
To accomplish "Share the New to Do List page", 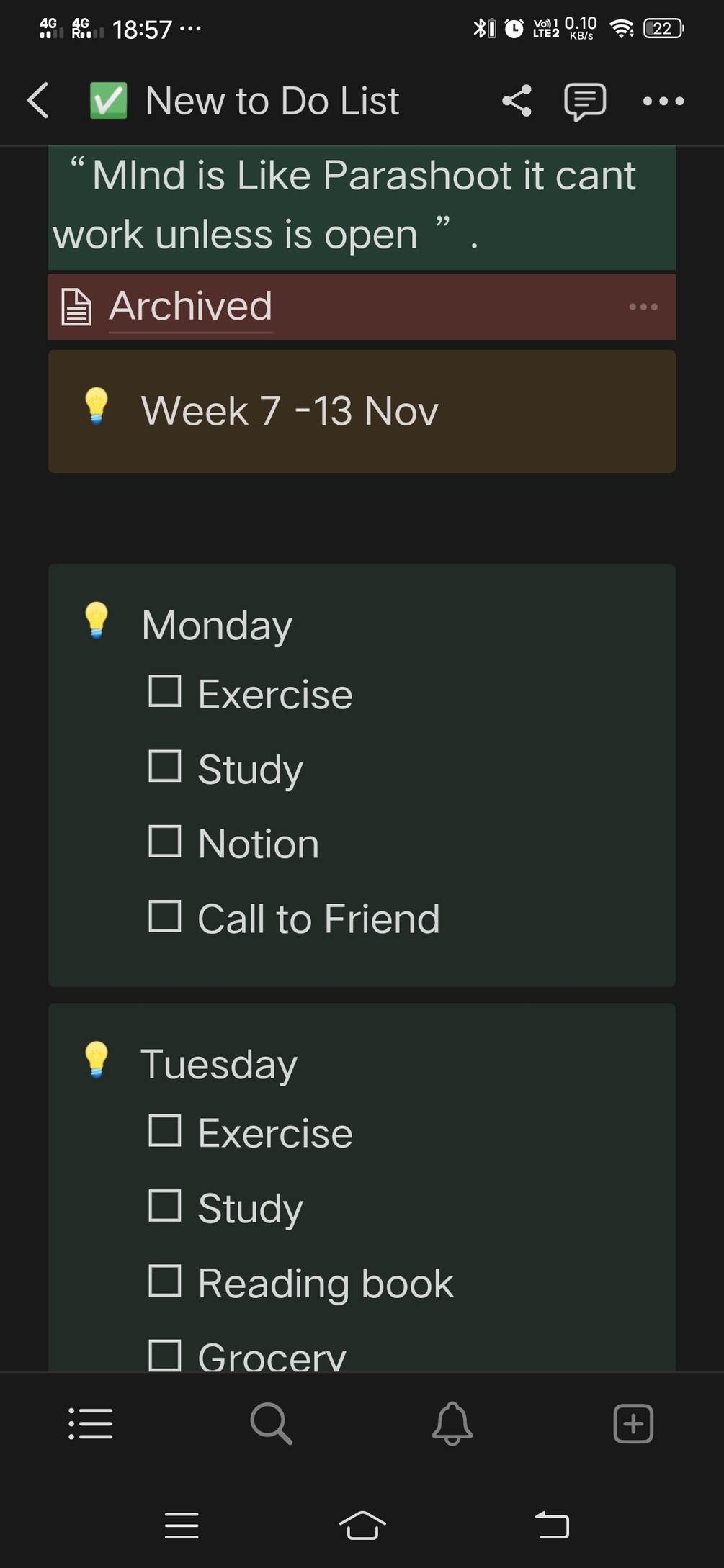I will click(x=517, y=101).
